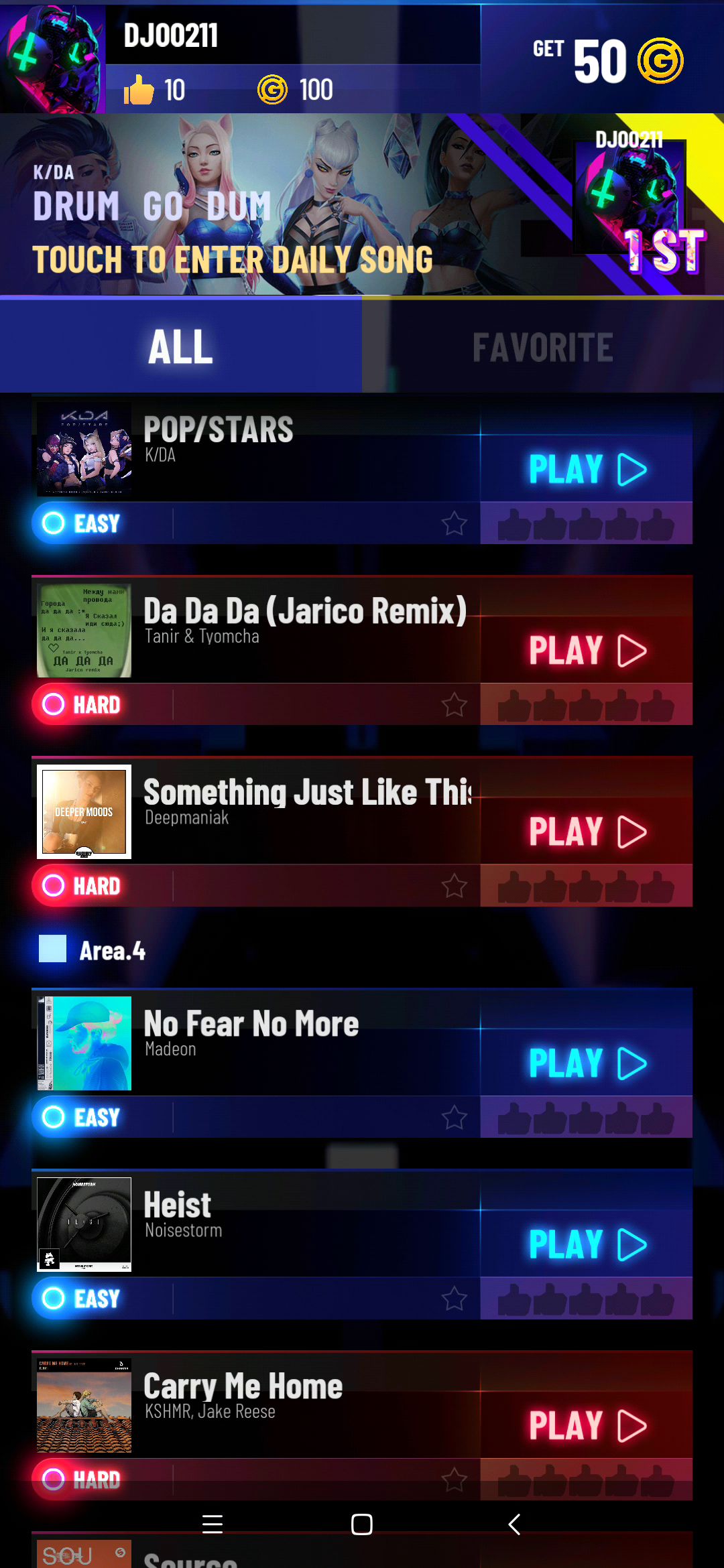Star Da Da Da (Jarico Remix) as favorite

[454, 704]
